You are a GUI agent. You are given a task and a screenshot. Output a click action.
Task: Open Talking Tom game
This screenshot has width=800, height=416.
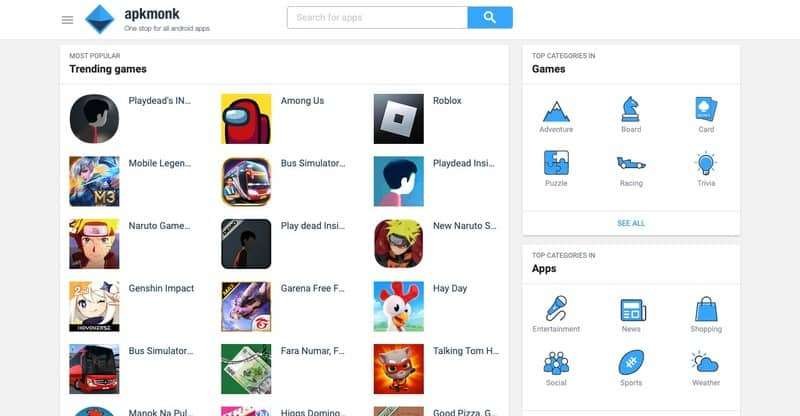click(398, 369)
